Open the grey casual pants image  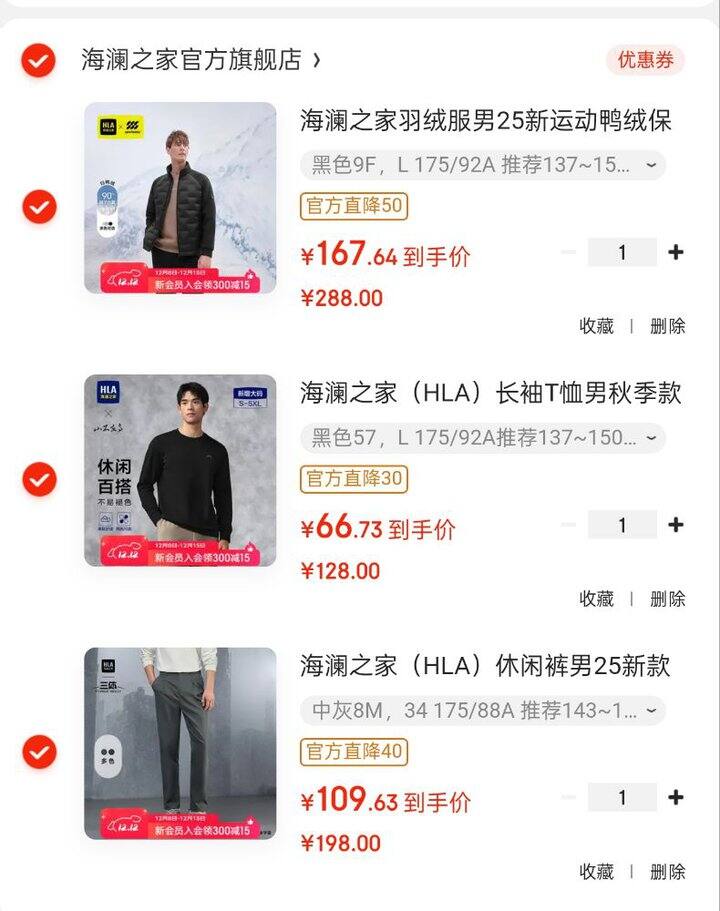tap(180, 743)
